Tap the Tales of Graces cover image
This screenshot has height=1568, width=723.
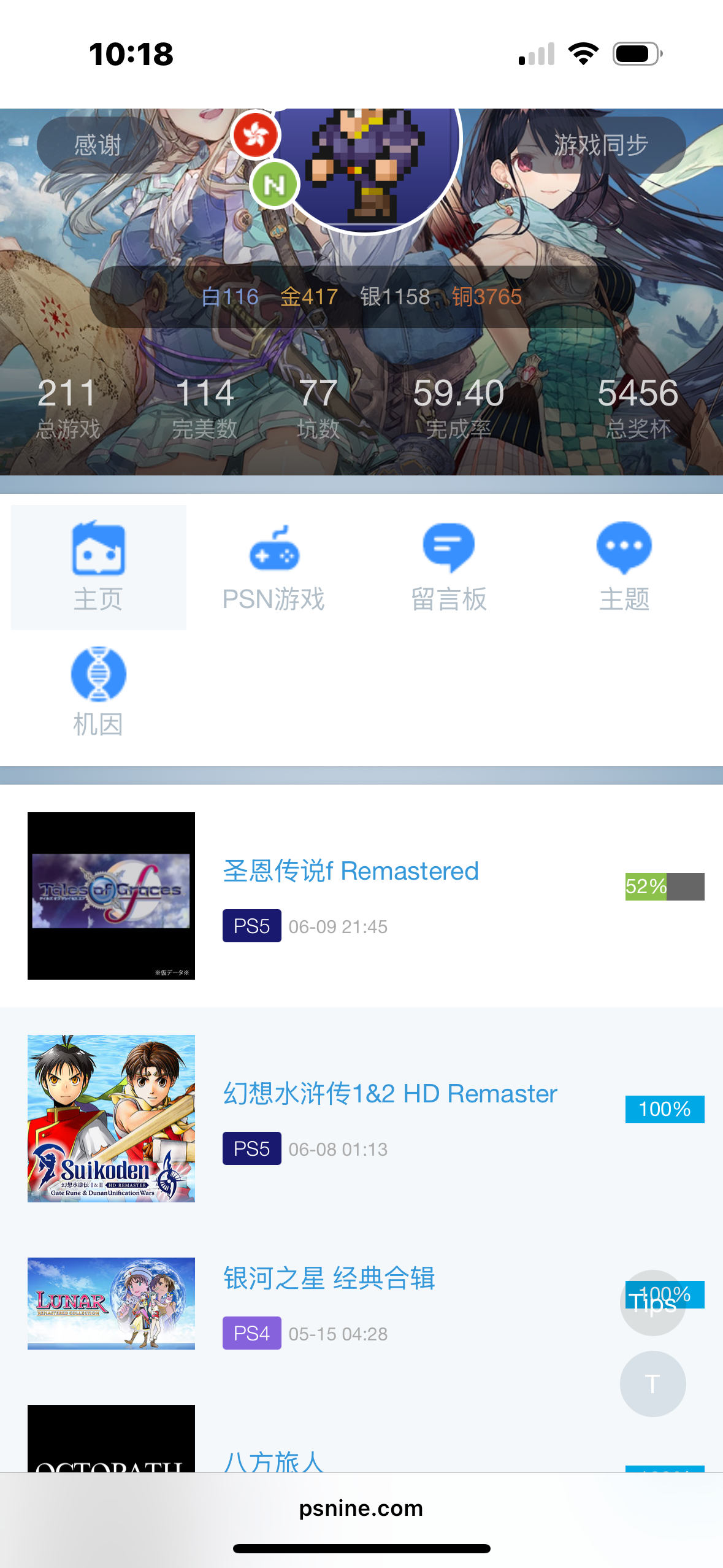pos(111,896)
